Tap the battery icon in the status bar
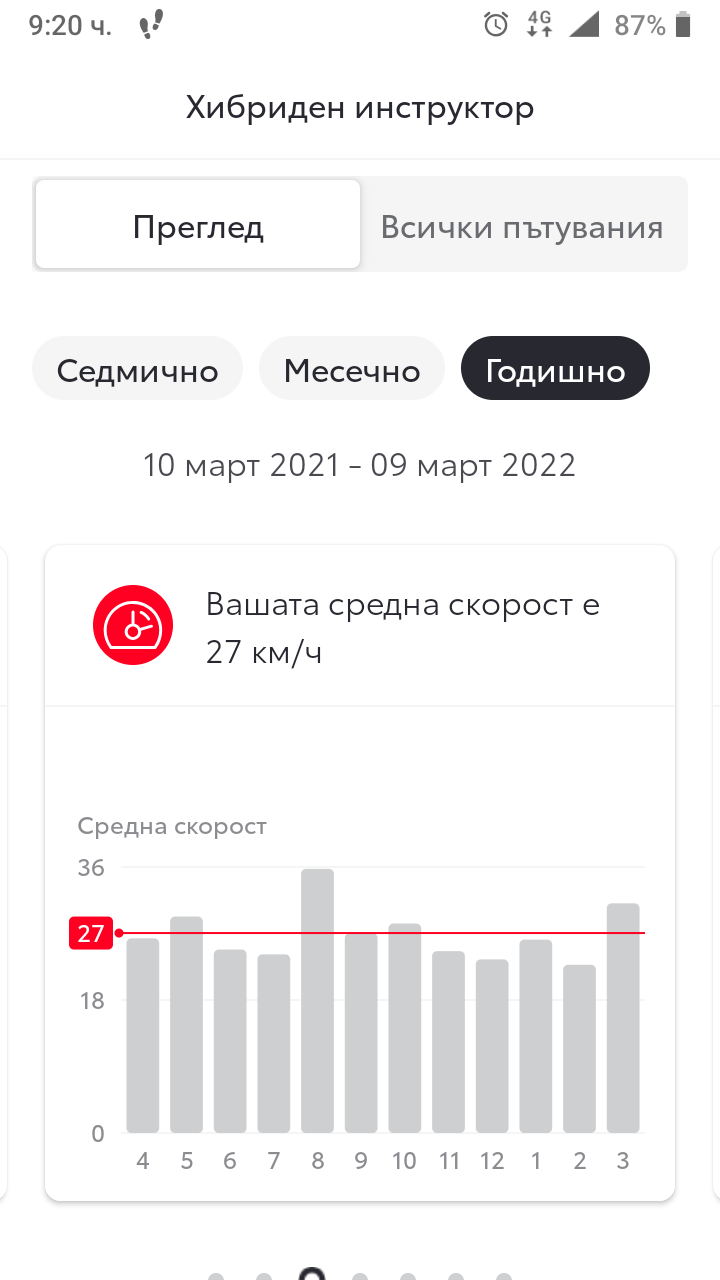720x1280 pixels. pos(683,24)
